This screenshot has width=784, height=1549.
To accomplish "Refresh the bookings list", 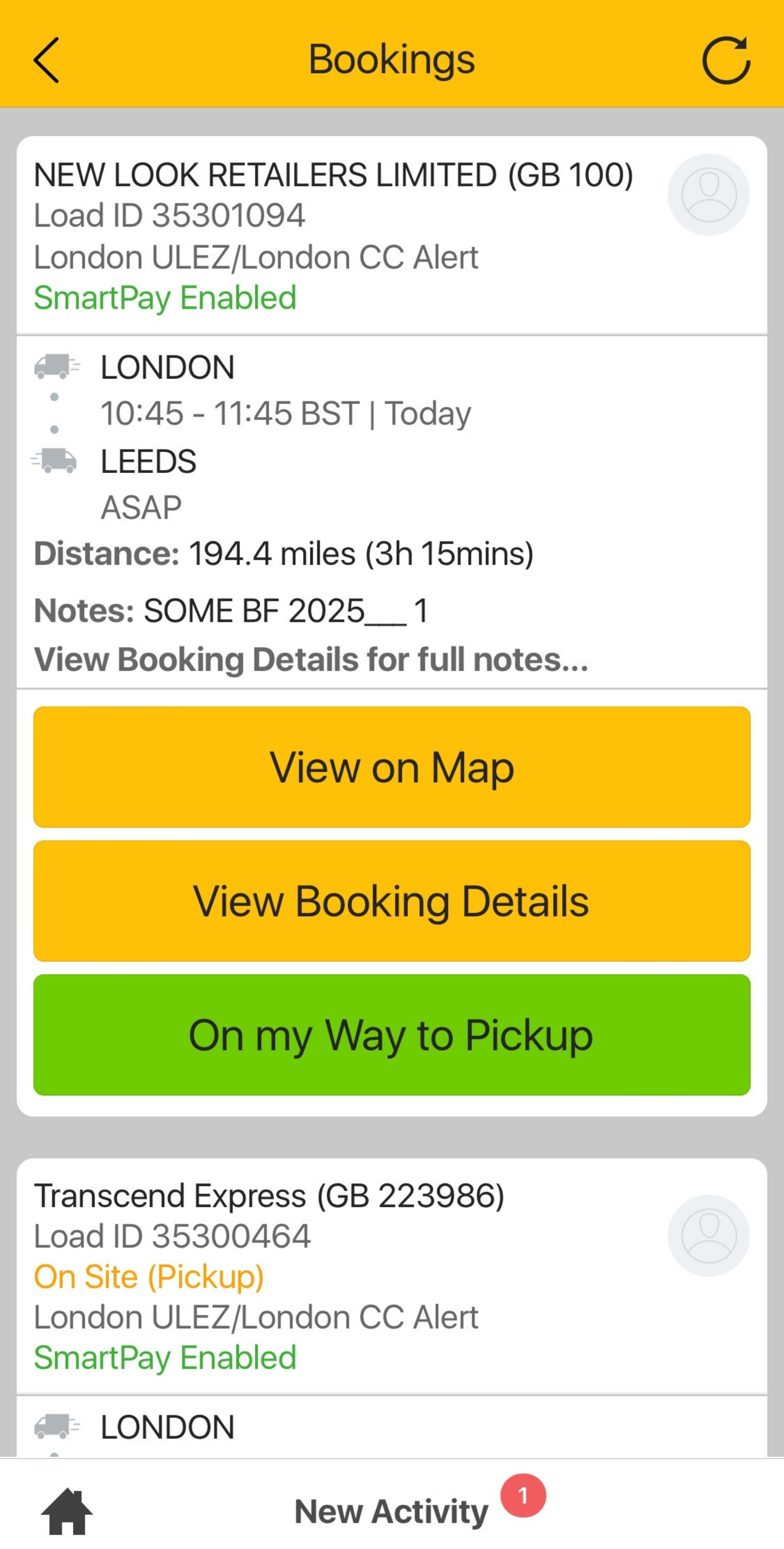I will pos(726,60).
